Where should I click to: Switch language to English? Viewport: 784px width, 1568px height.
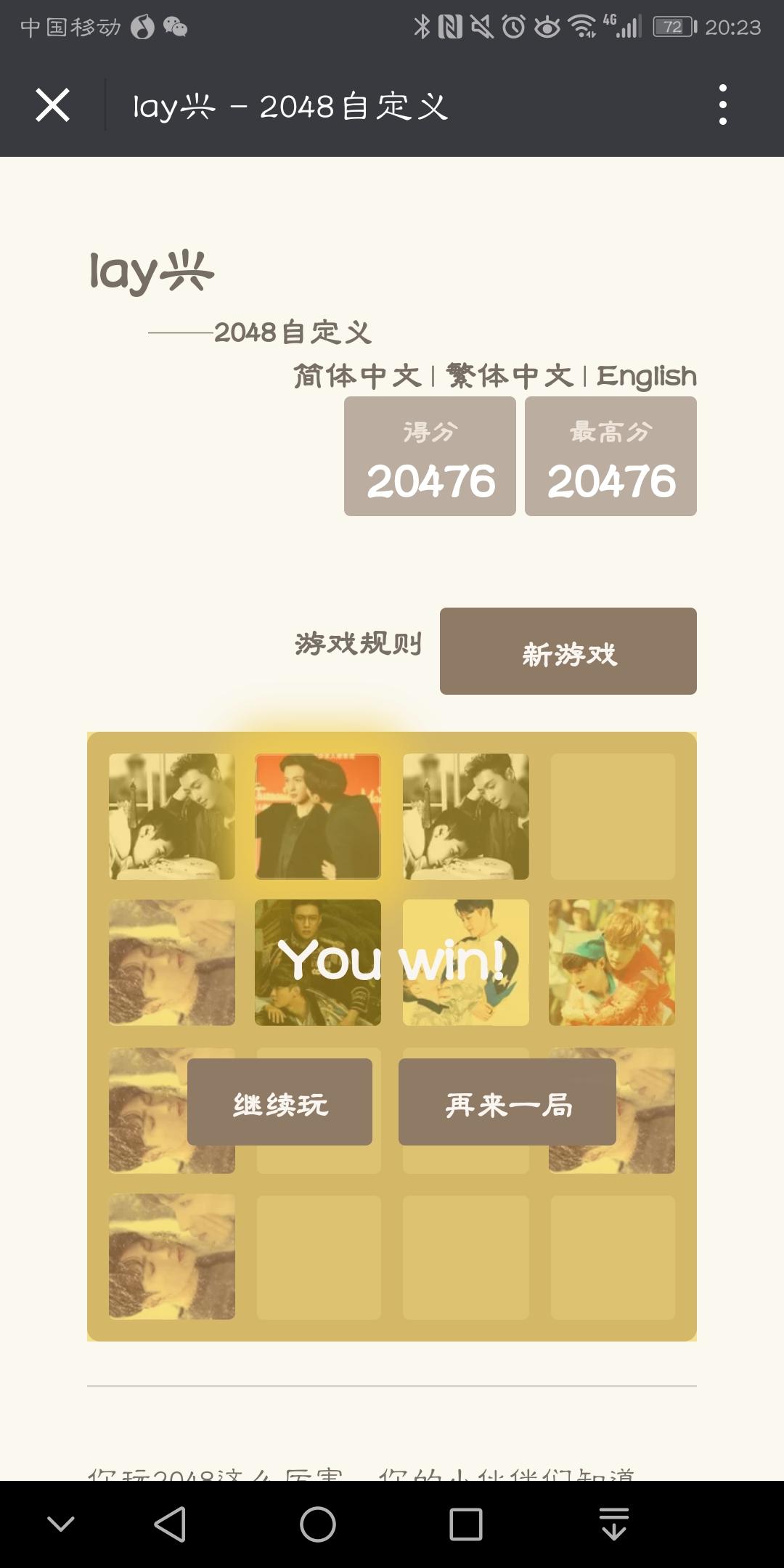pyautogui.click(x=646, y=376)
